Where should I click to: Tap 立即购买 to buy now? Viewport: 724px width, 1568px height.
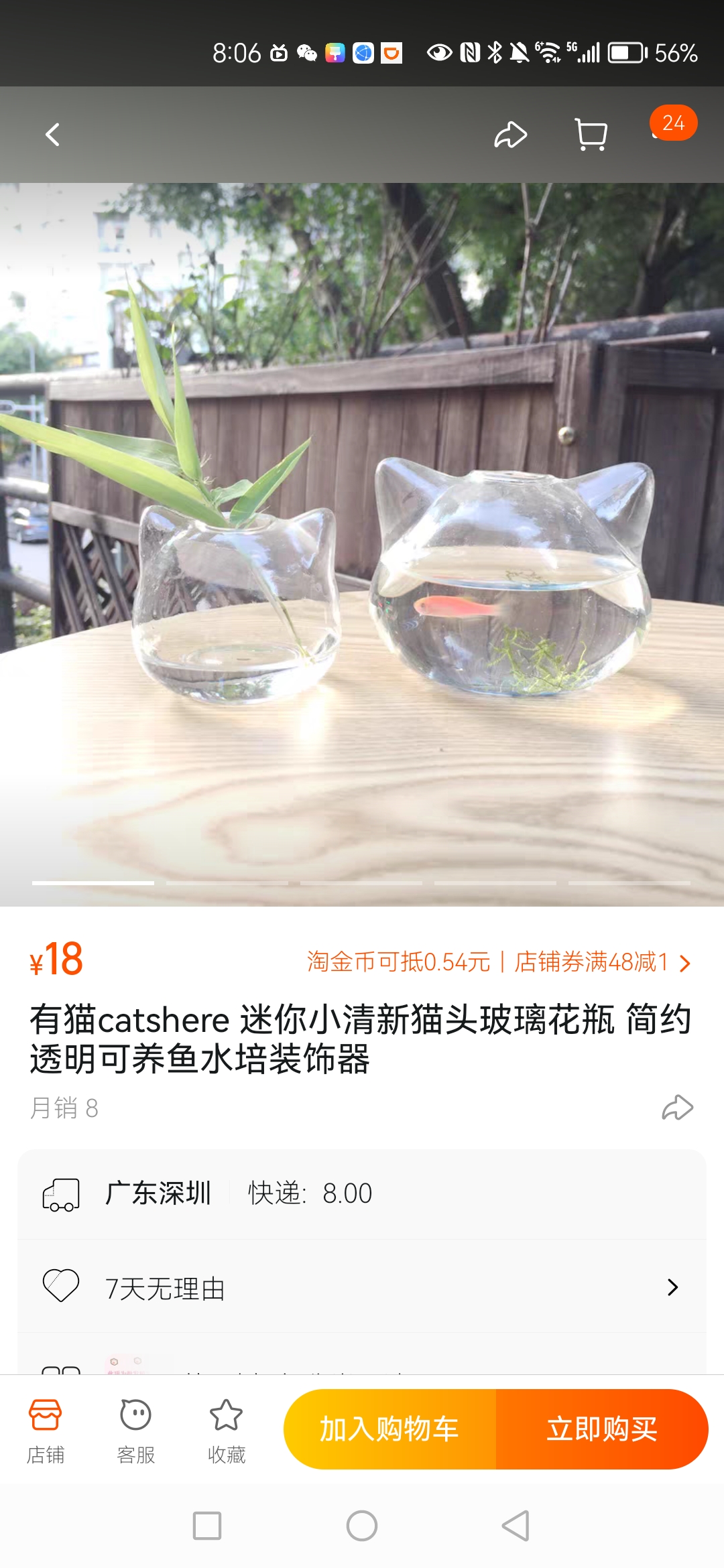(601, 1429)
